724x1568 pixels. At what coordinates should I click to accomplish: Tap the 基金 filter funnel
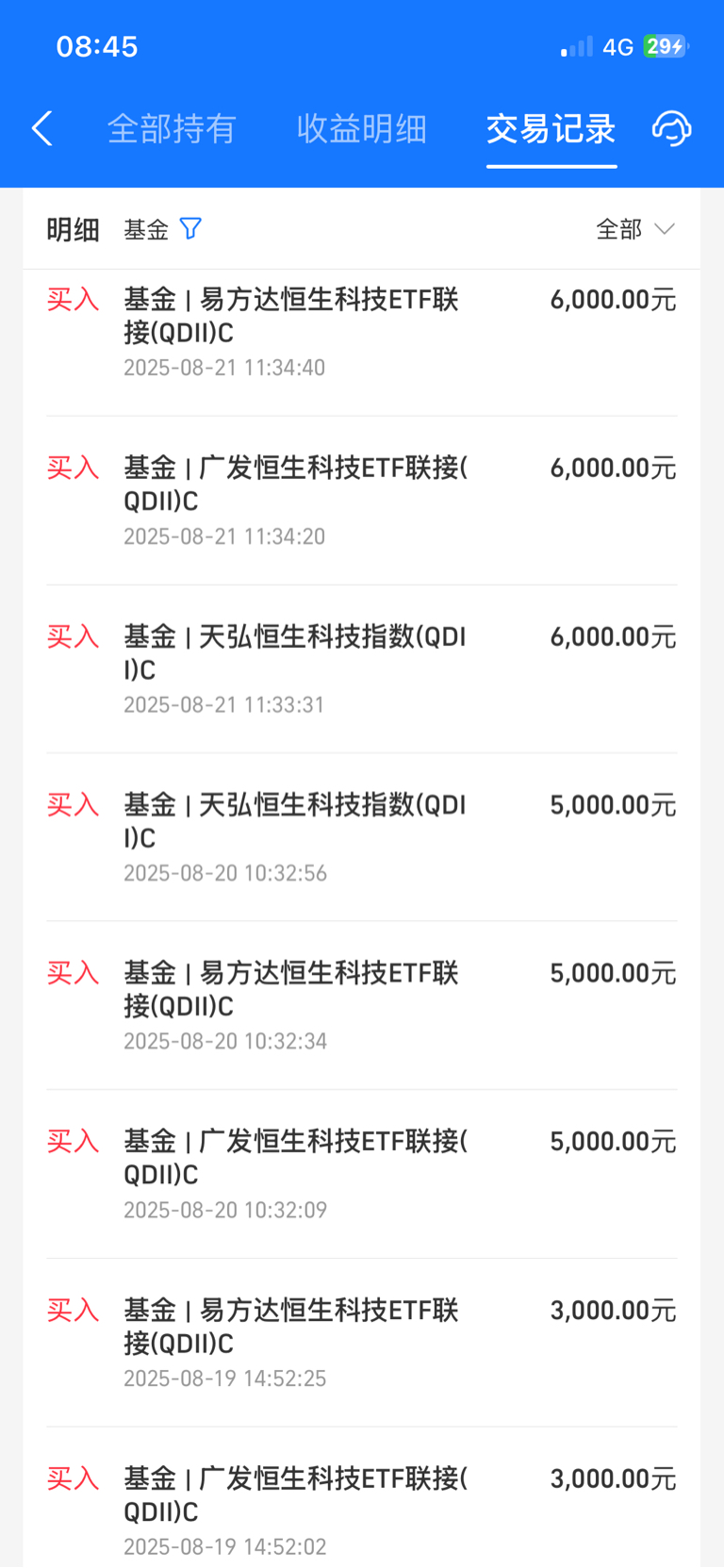point(190,229)
